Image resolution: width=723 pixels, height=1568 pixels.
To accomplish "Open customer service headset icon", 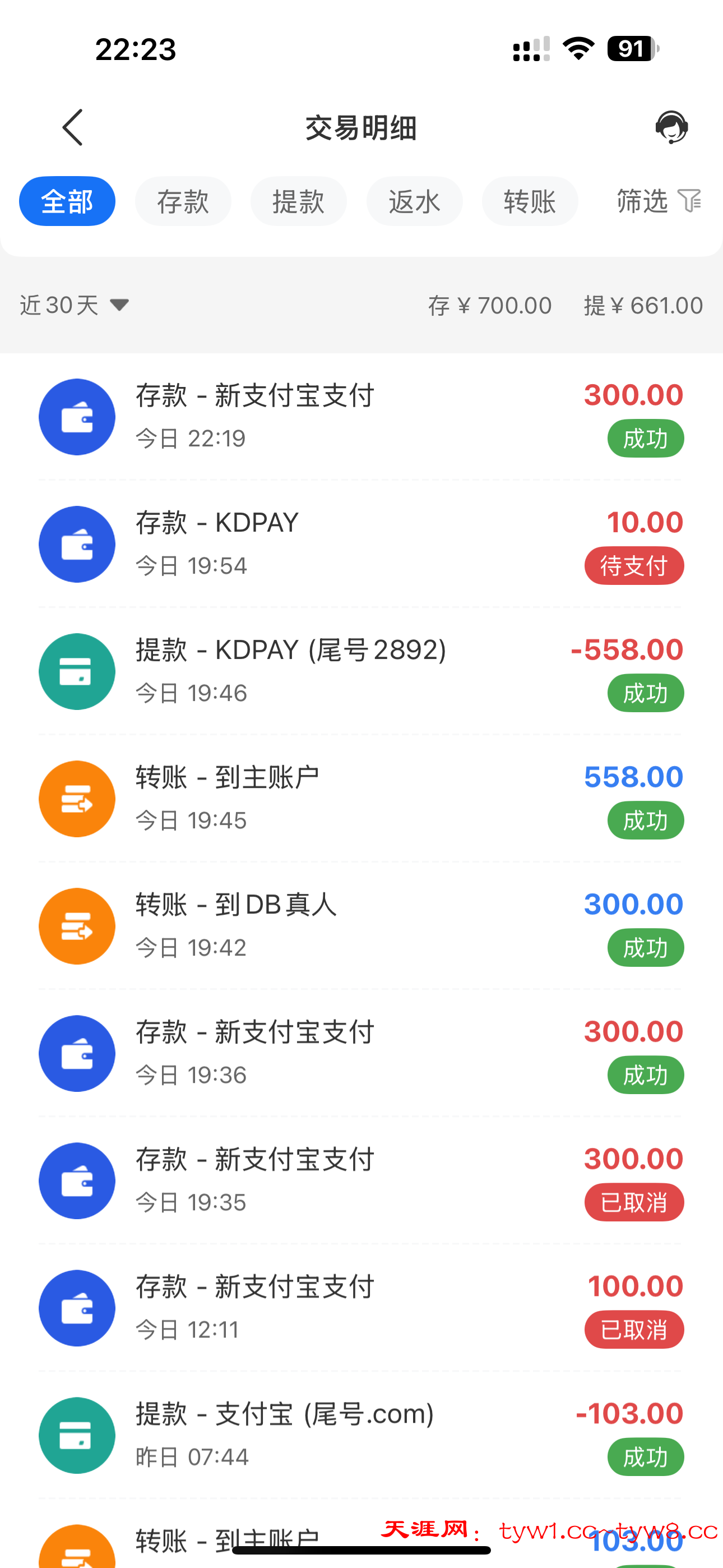I will [671, 127].
